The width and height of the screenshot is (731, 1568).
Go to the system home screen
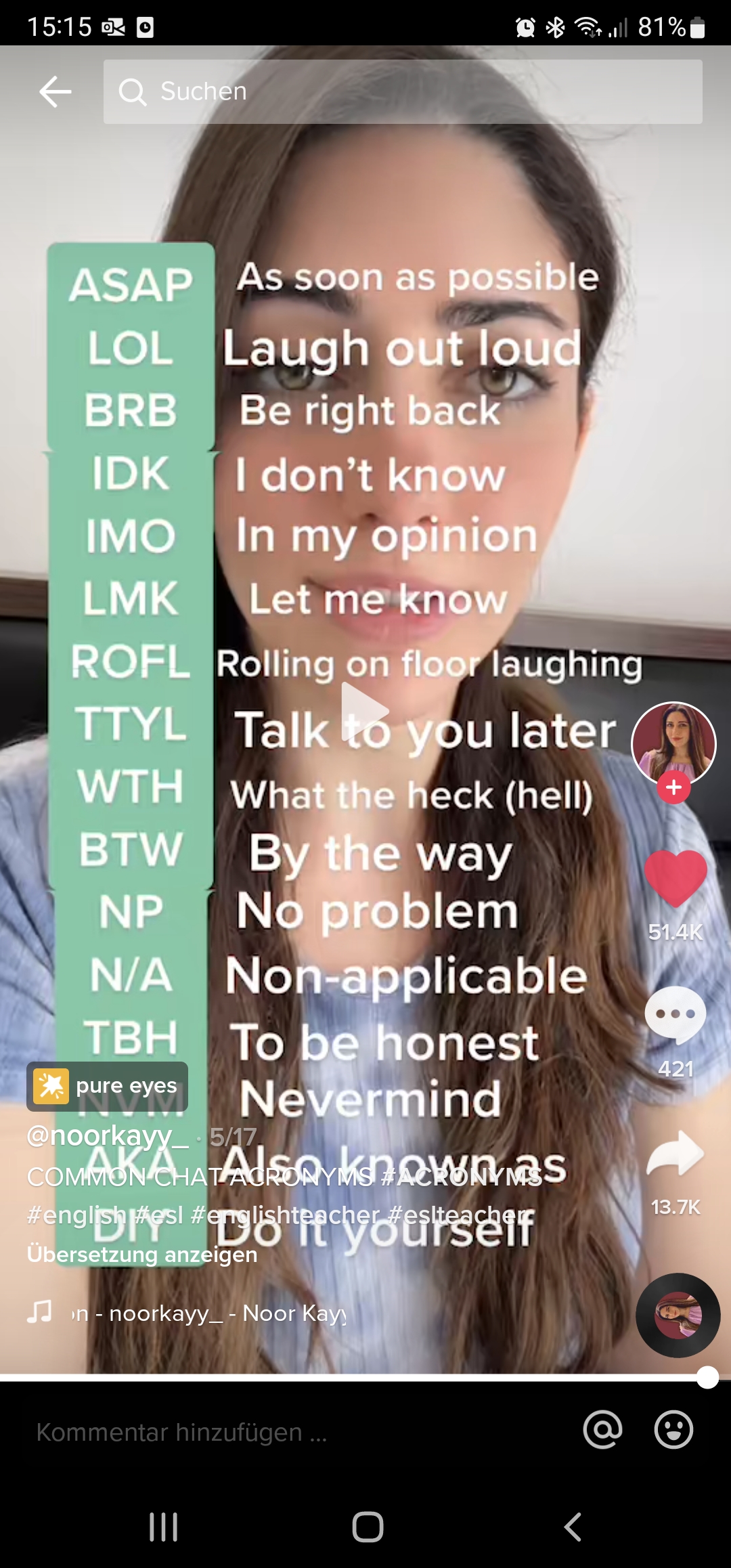pyautogui.click(x=368, y=1527)
